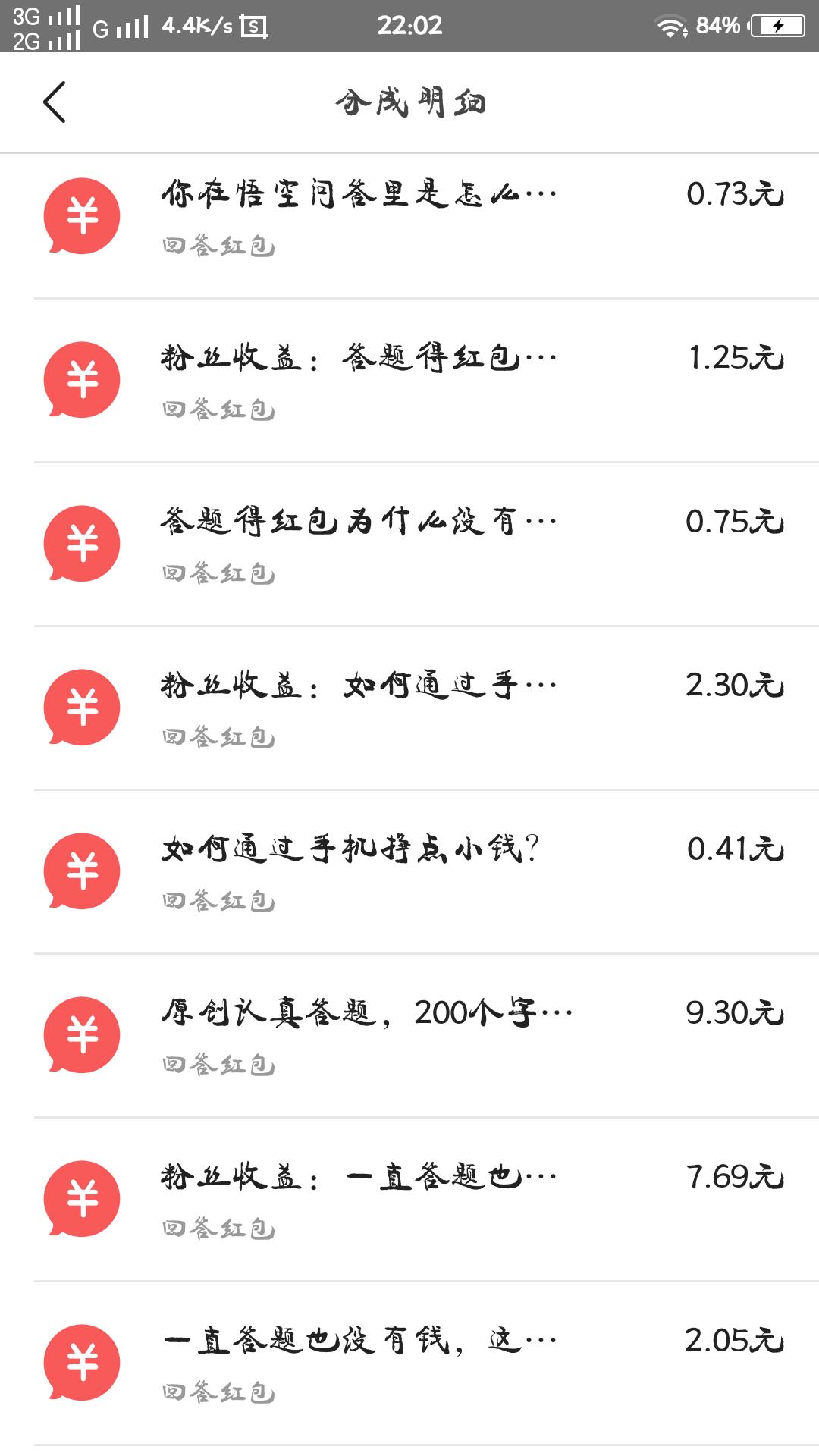Click the red envelope icon on 0.73元 entry

tap(83, 216)
